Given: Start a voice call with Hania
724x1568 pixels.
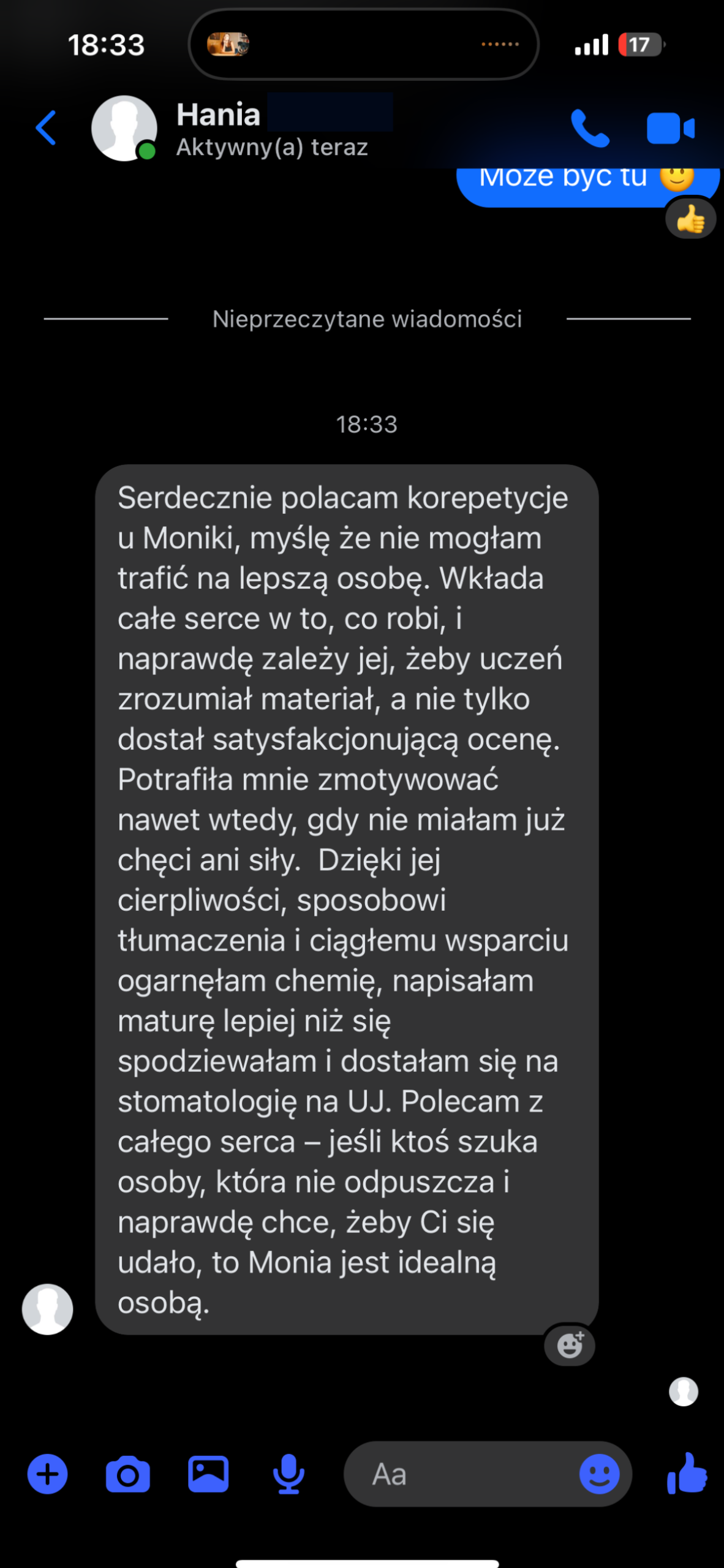Looking at the screenshot, I should 590,129.
